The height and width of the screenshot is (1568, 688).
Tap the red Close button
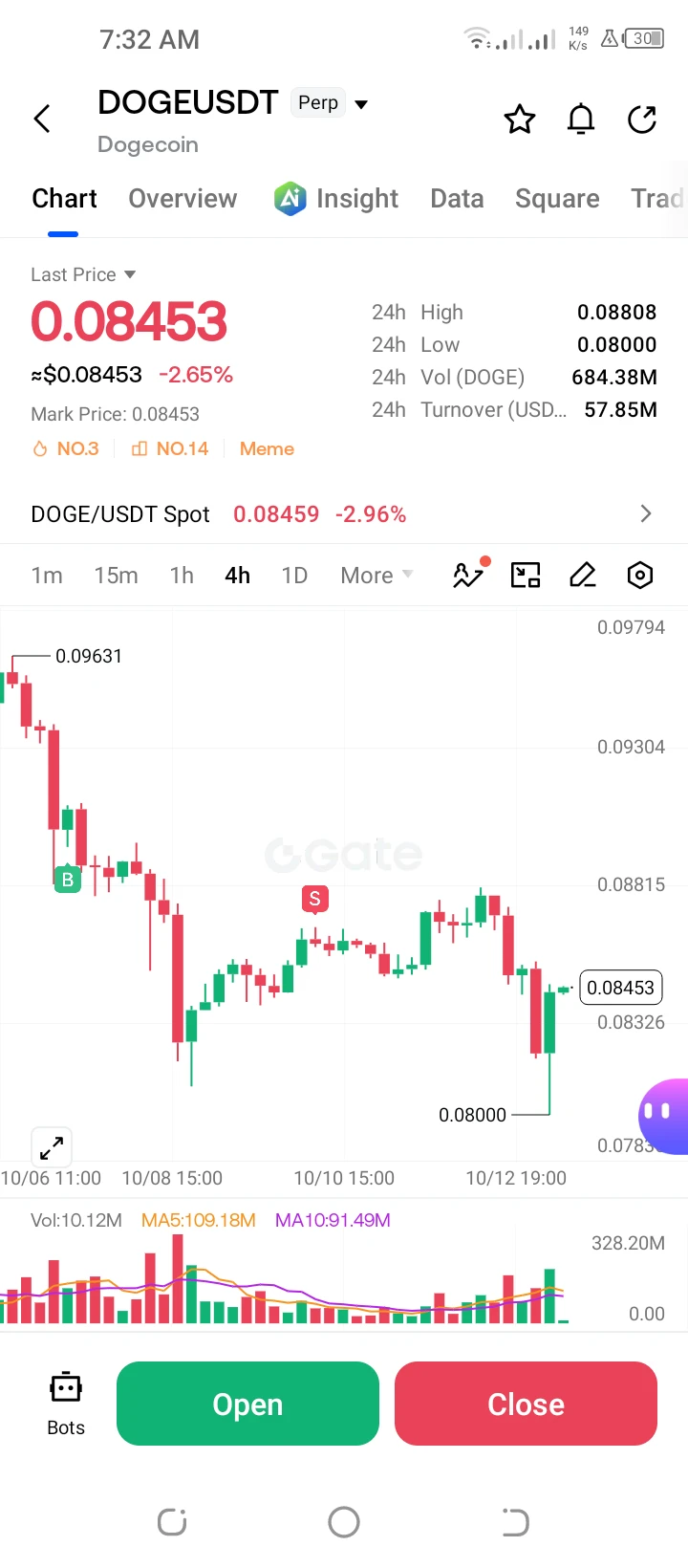(x=526, y=1404)
